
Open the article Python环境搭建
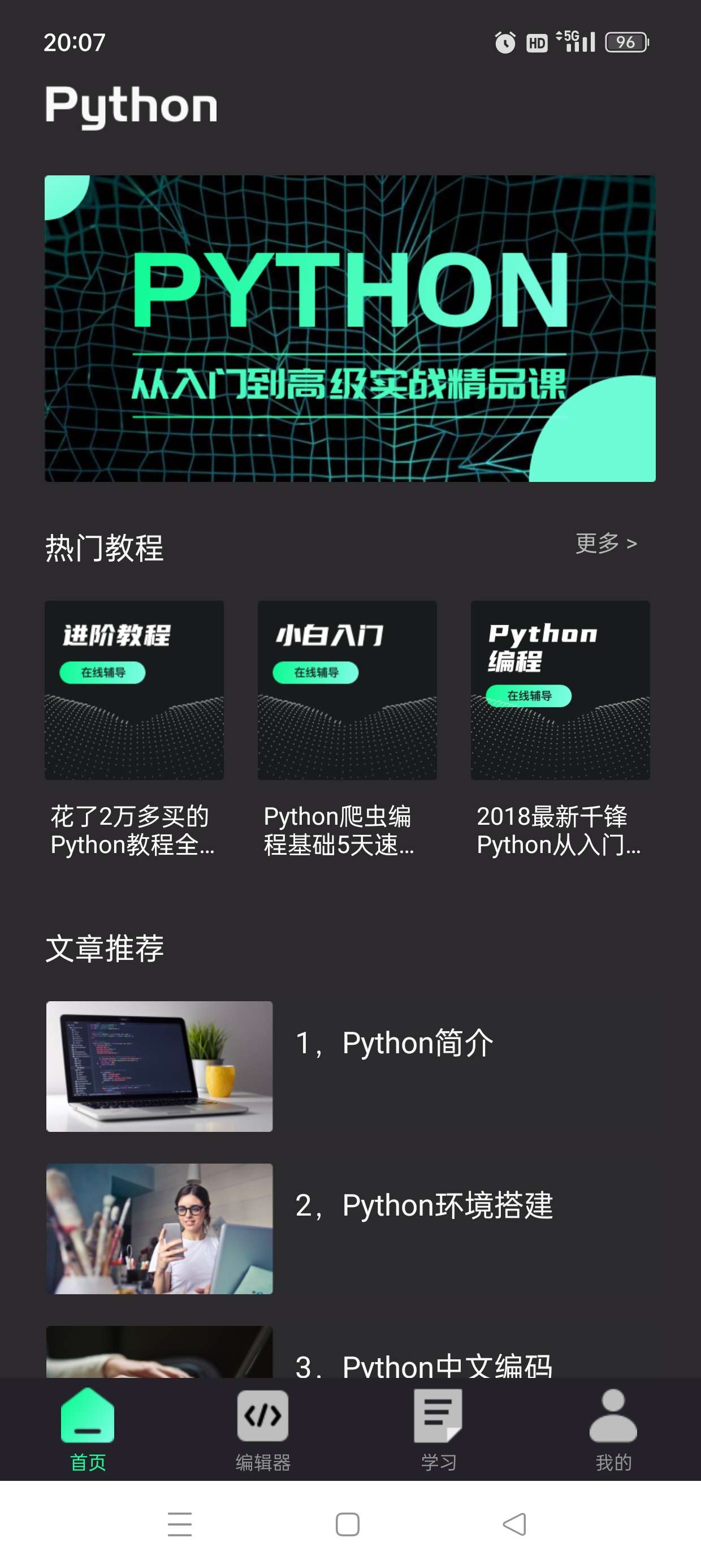coord(423,1206)
